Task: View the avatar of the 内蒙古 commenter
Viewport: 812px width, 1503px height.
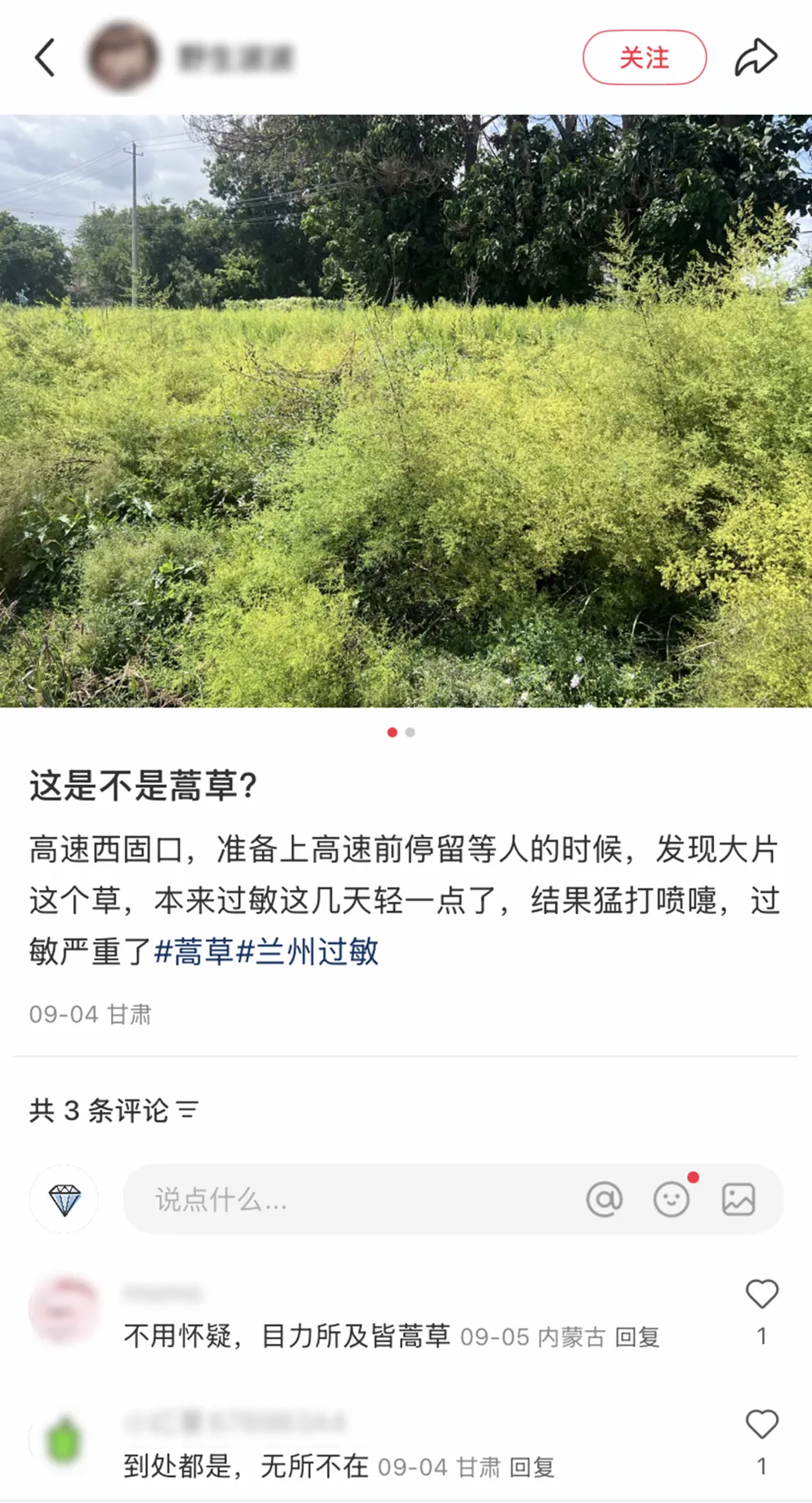Action: tap(64, 1308)
